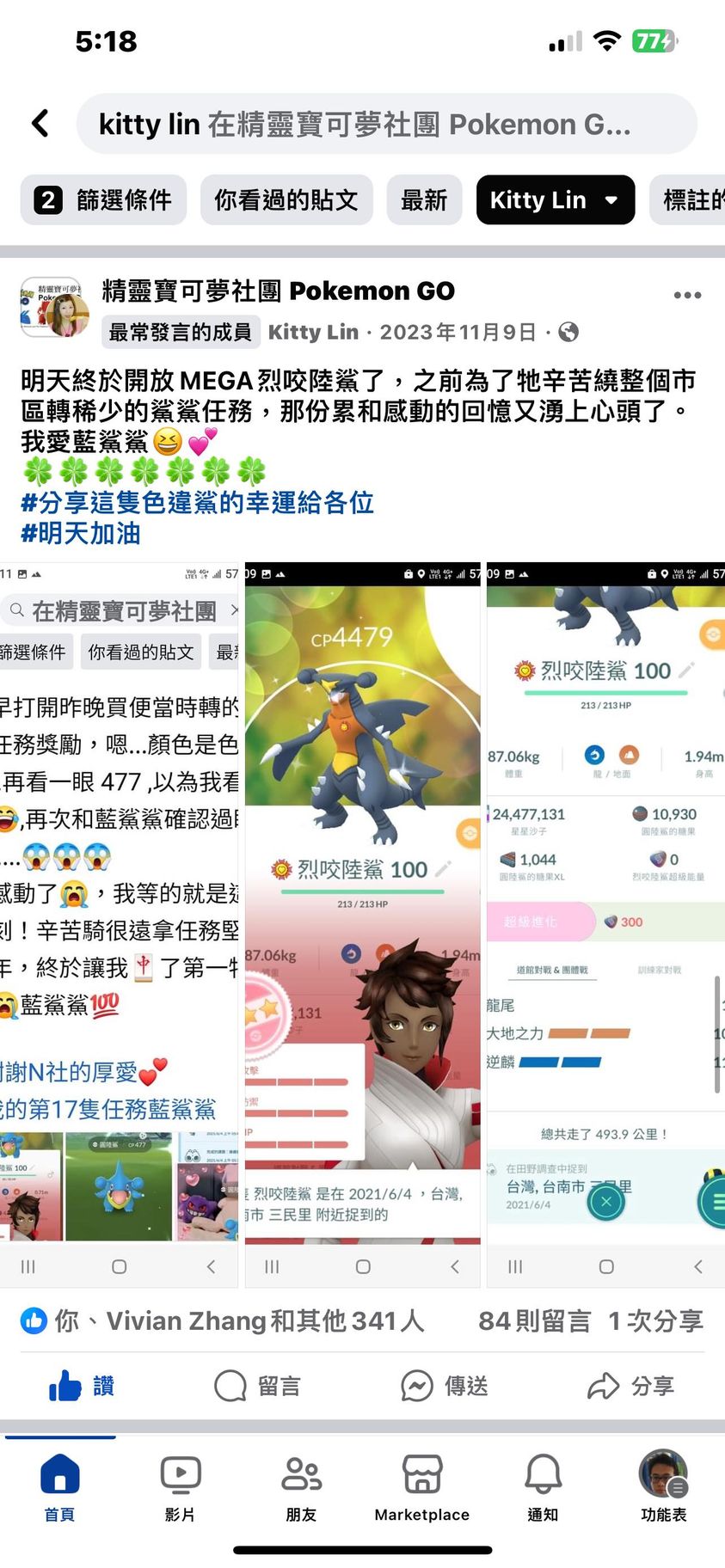Share the post with the 分享 button
This screenshot has height=1568, width=725.
coord(630,1386)
